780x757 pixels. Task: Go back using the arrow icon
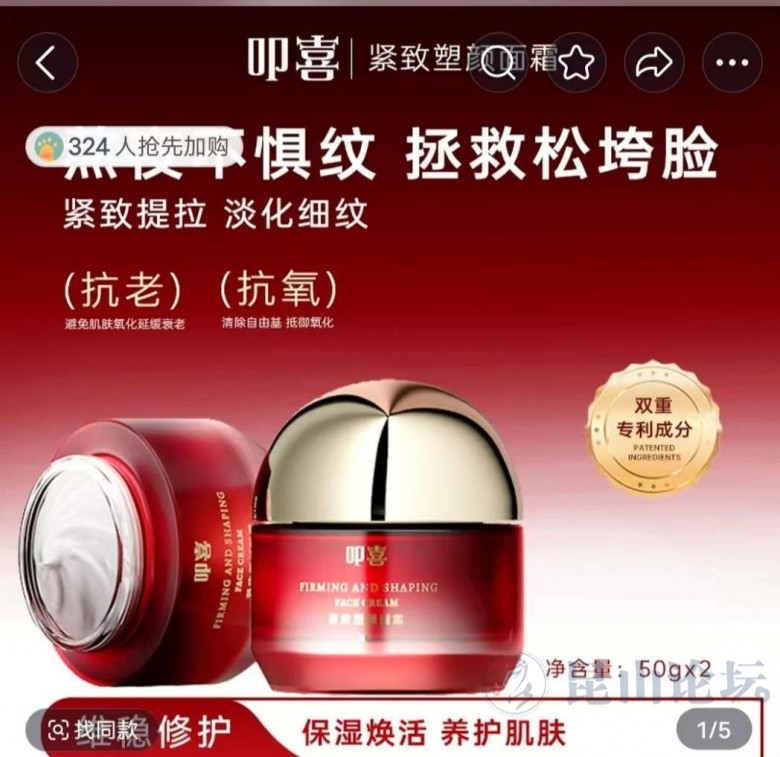click(46, 63)
